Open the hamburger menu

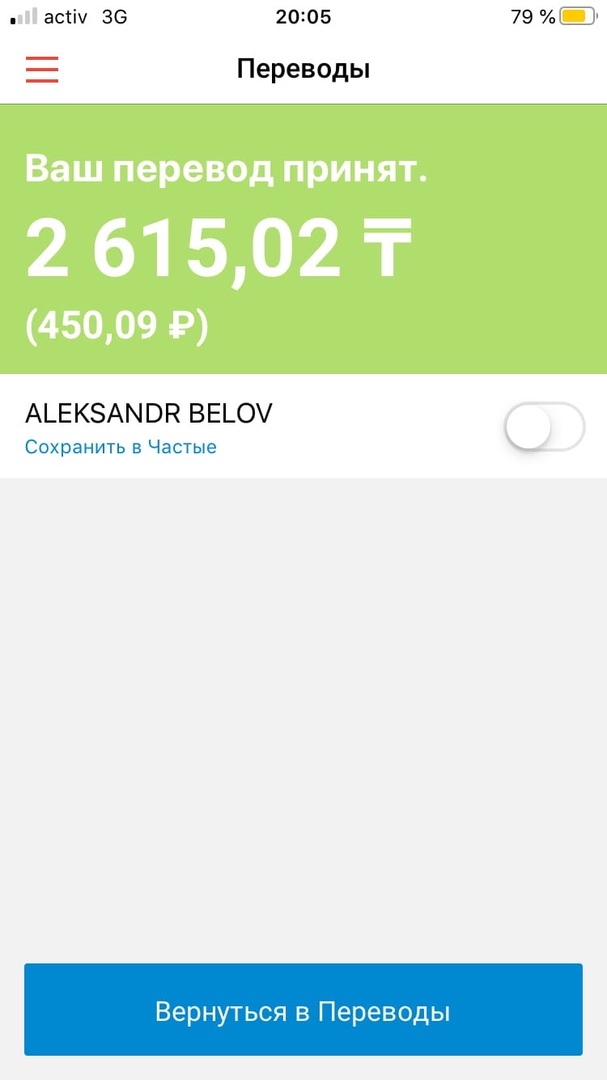(42, 69)
